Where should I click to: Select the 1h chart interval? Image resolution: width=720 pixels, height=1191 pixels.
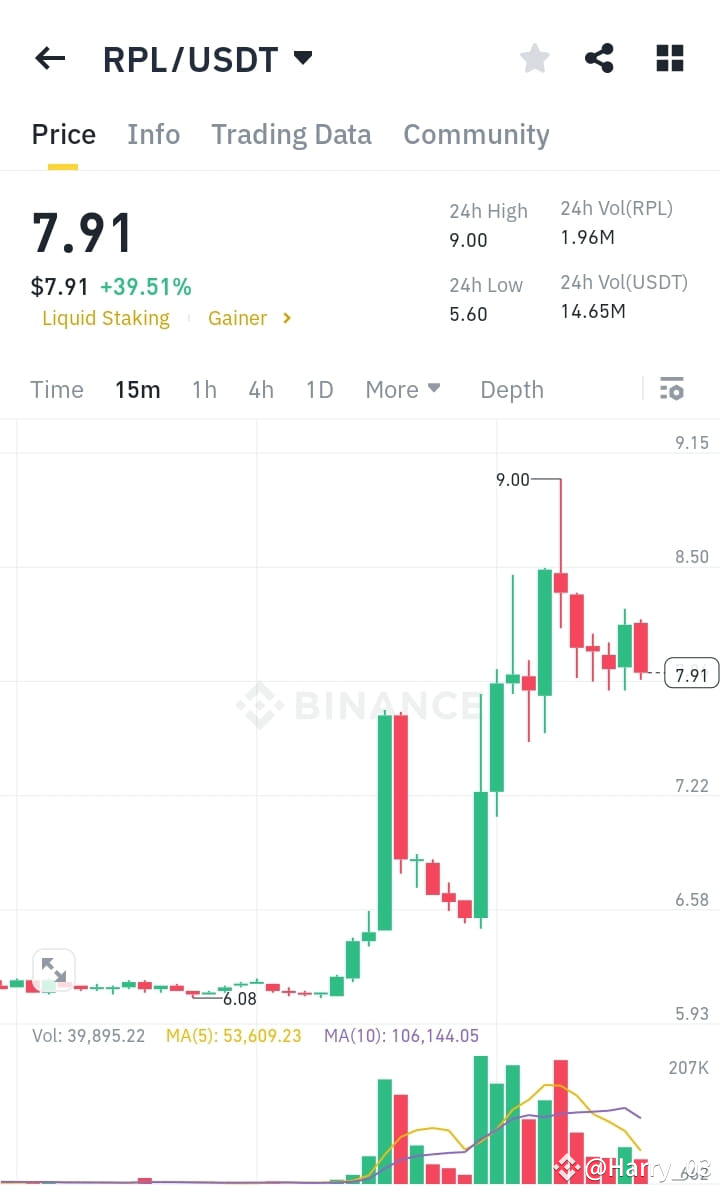204,389
